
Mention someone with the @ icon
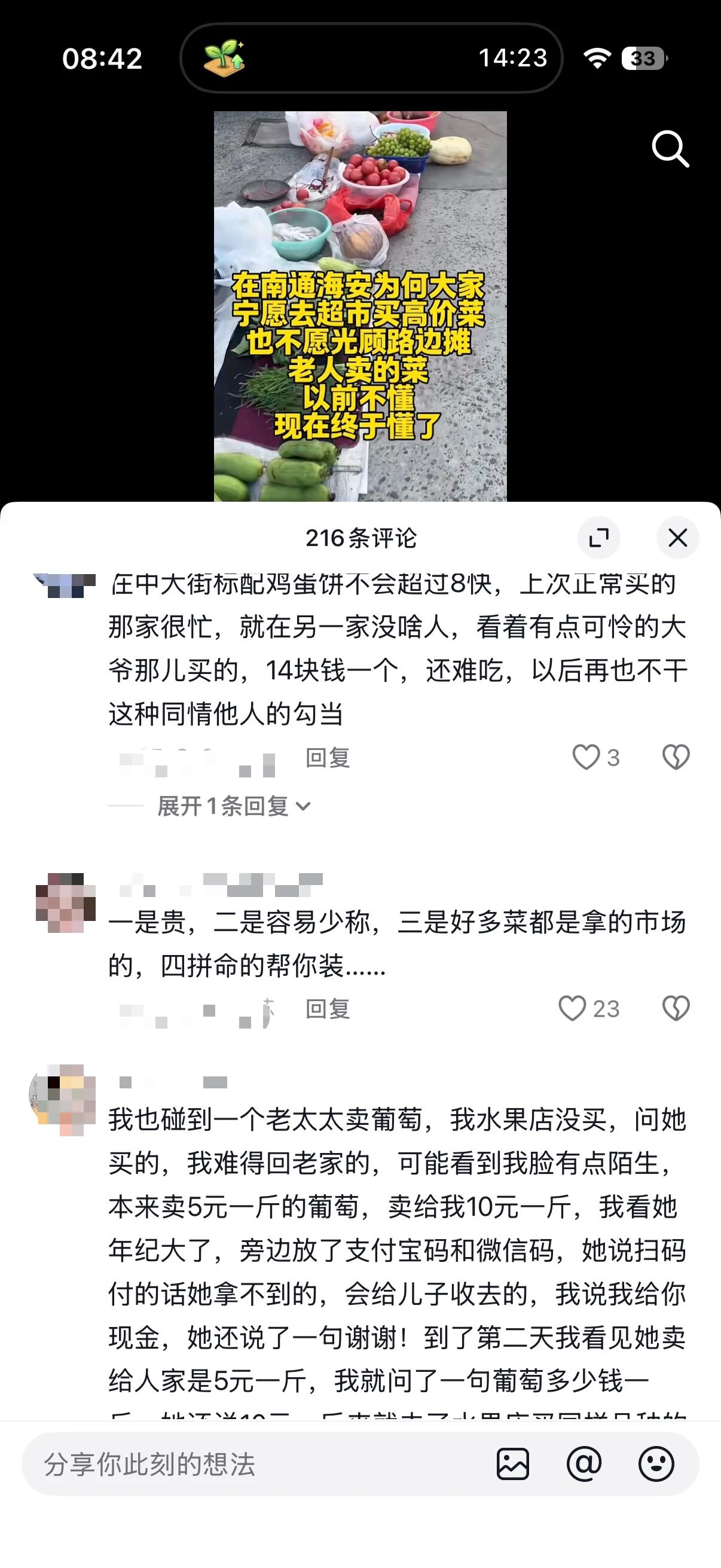coord(584,1465)
